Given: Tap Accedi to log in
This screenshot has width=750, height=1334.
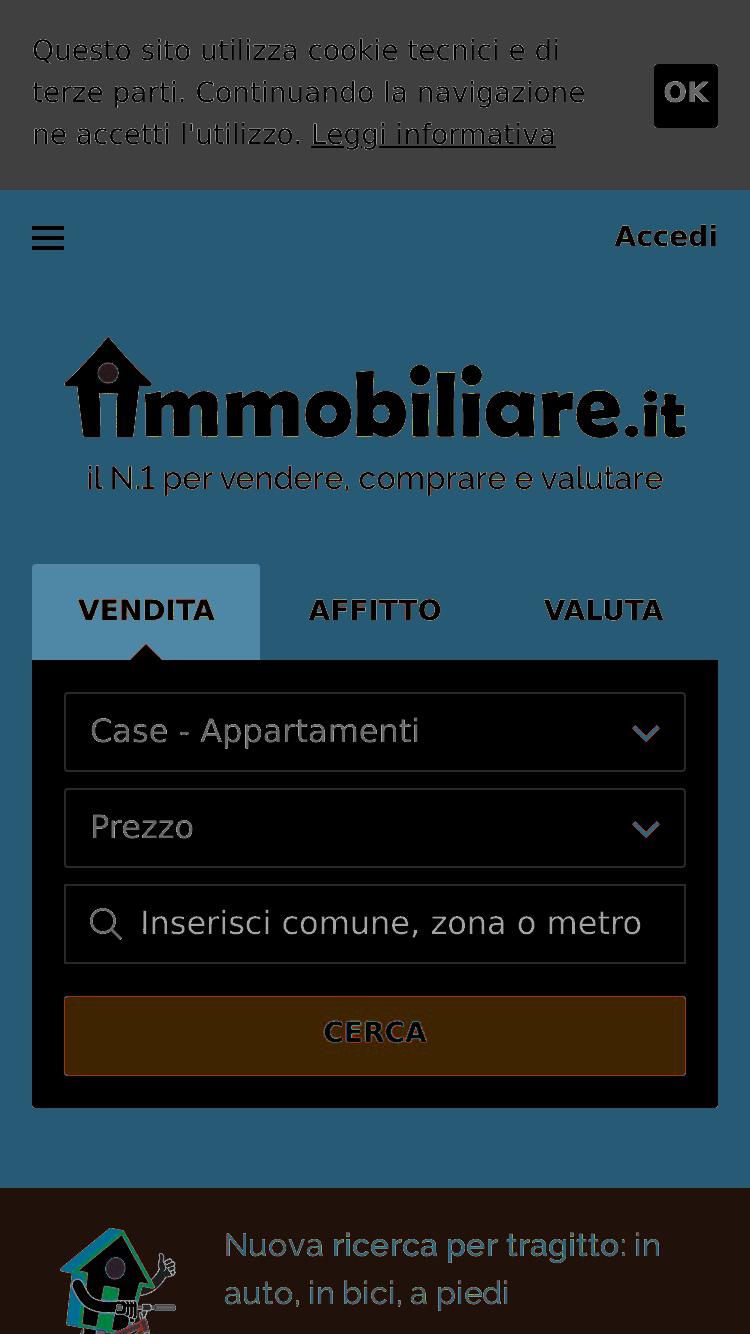Looking at the screenshot, I should click(666, 237).
